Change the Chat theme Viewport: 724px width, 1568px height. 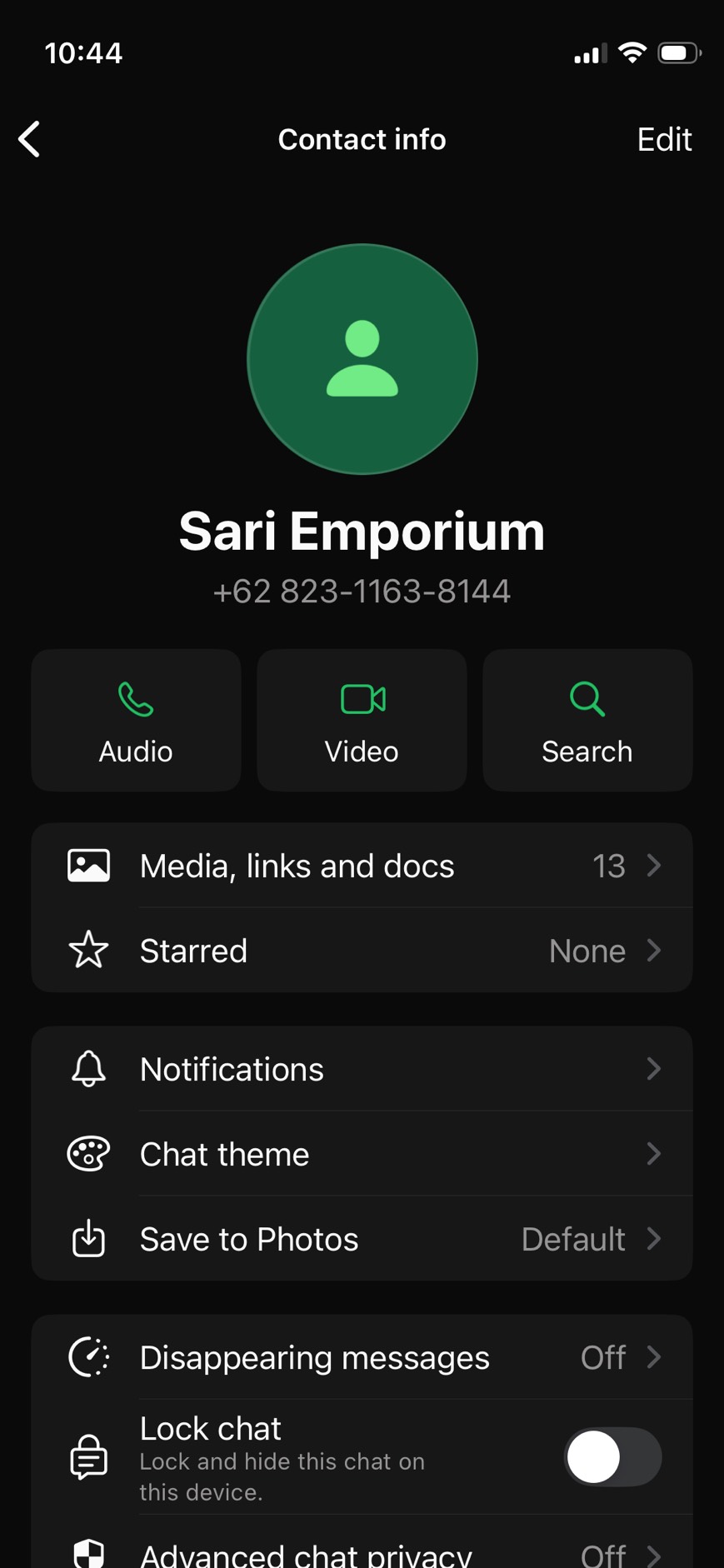point(362,1154)
